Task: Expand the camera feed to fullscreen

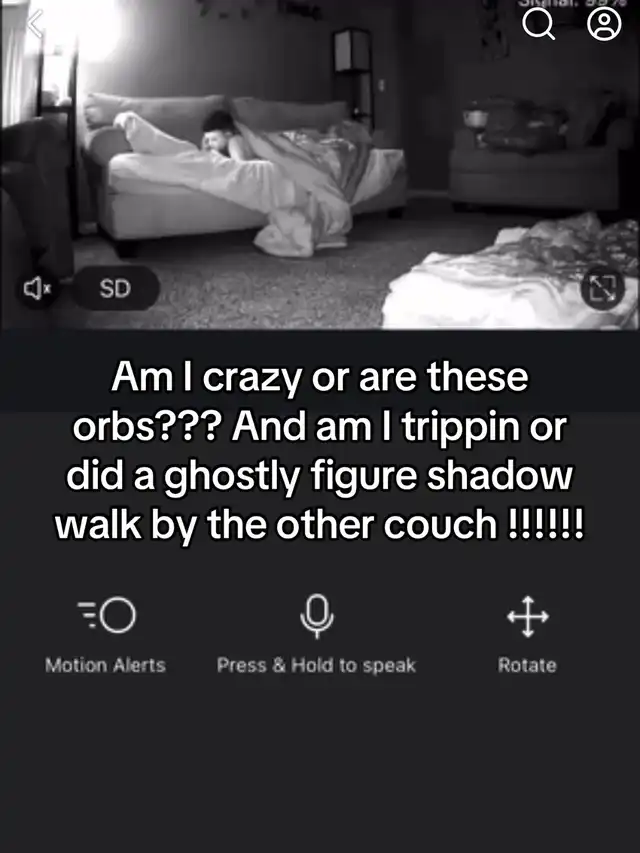Action: point(603,289)
